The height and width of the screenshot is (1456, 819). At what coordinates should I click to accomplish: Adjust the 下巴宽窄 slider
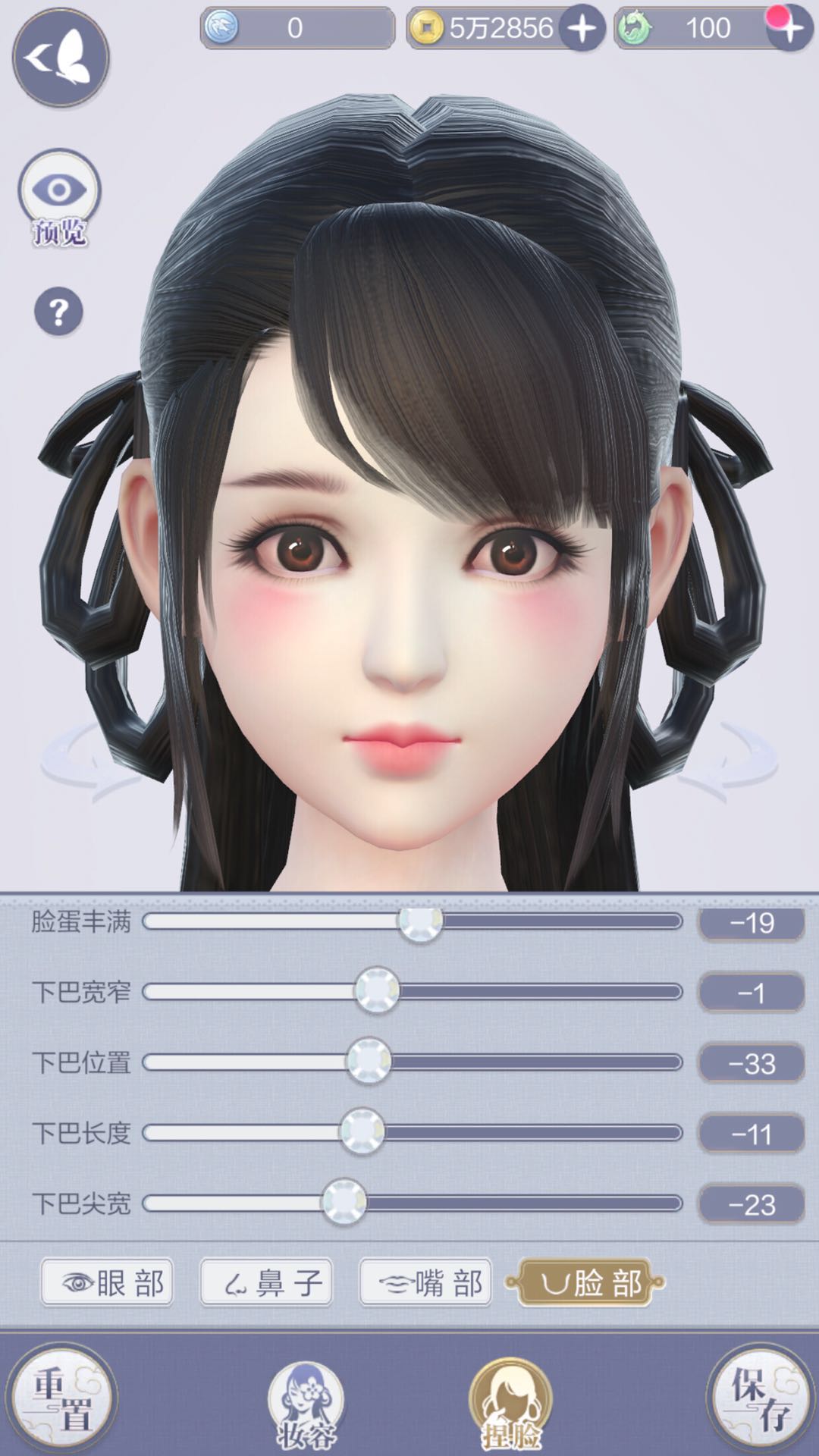tap(377, 991)
